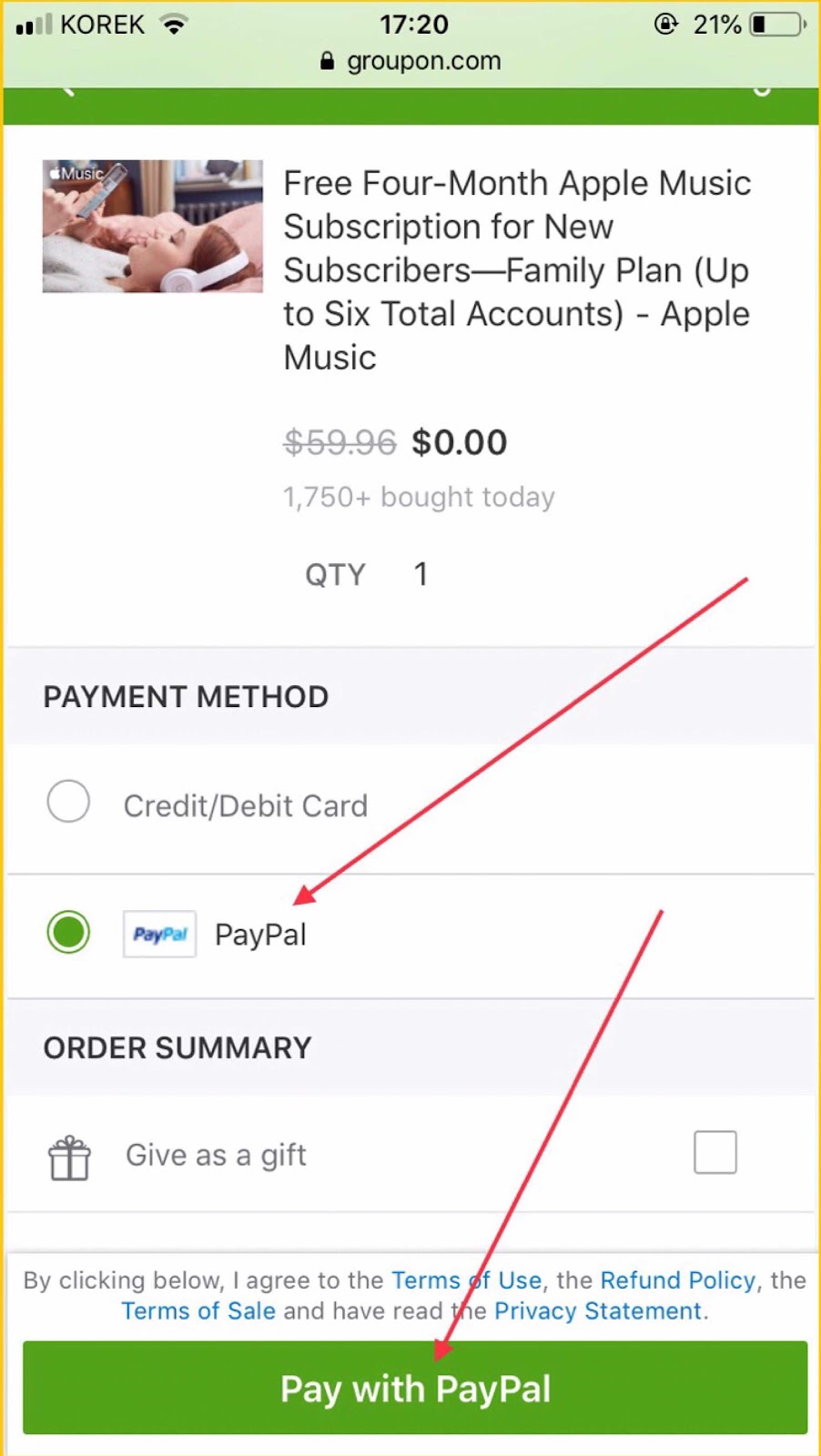Screen dimensions: 821x1456
Task: Select the PayPal payment option
Action: tap(68, 933)
